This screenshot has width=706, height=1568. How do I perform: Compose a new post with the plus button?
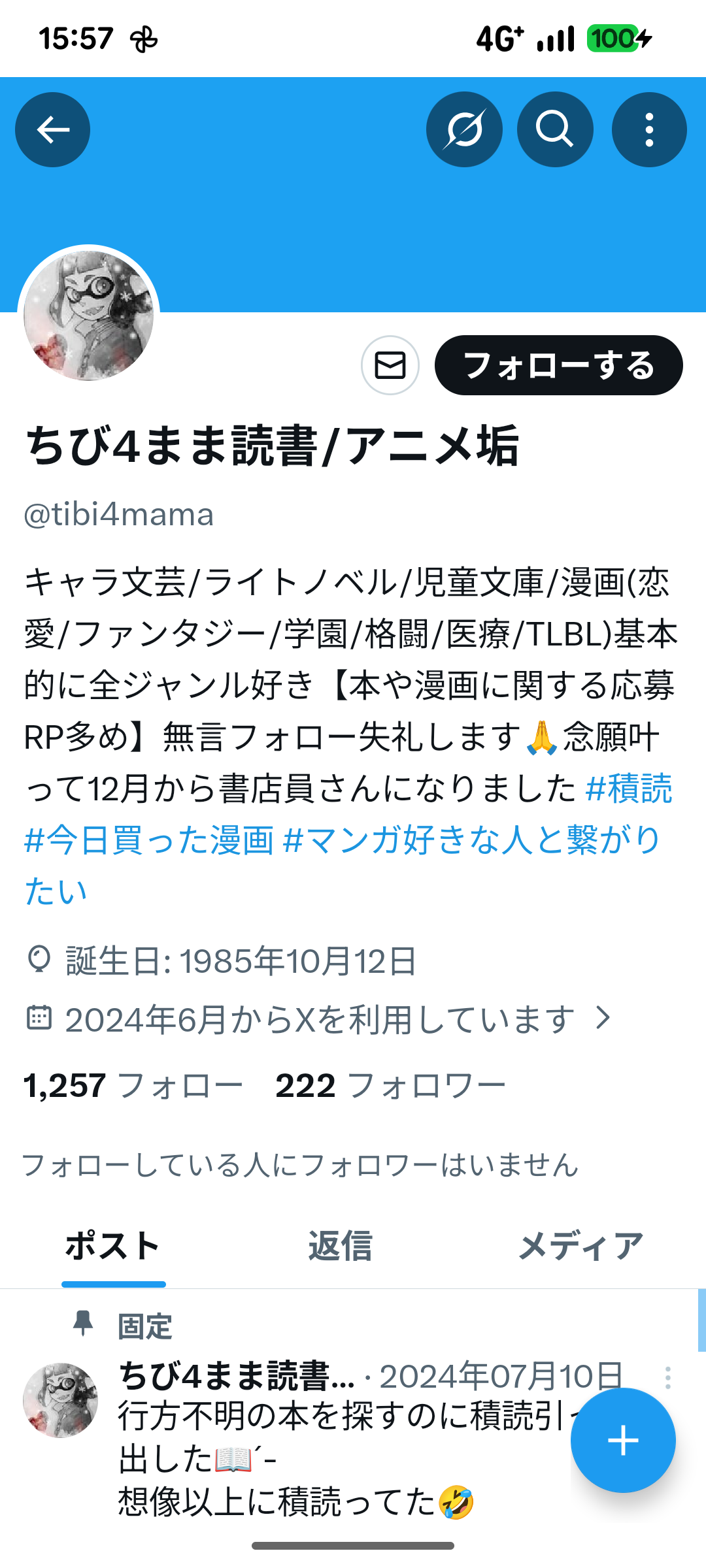[x=623, y=1441]
